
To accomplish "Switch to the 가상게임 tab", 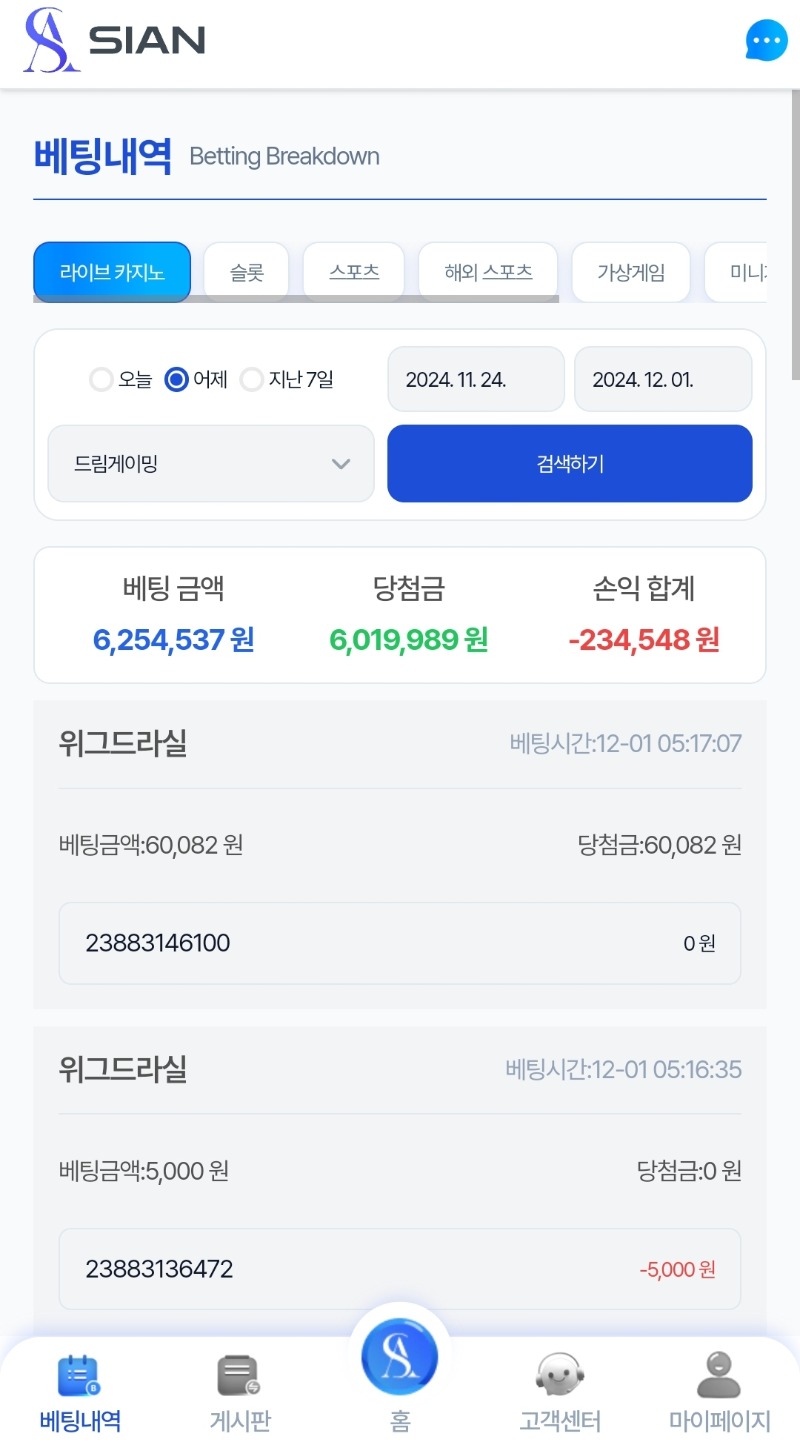I will click(631, 272).
